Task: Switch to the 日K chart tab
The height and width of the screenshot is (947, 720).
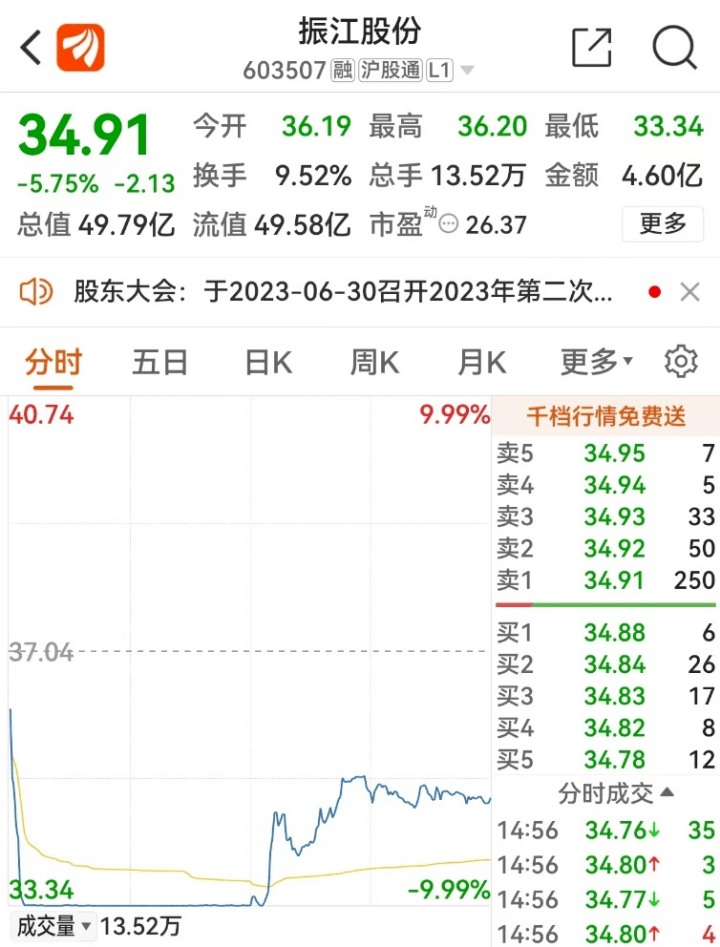Action: pyautogui.click(x=268, y=362)
